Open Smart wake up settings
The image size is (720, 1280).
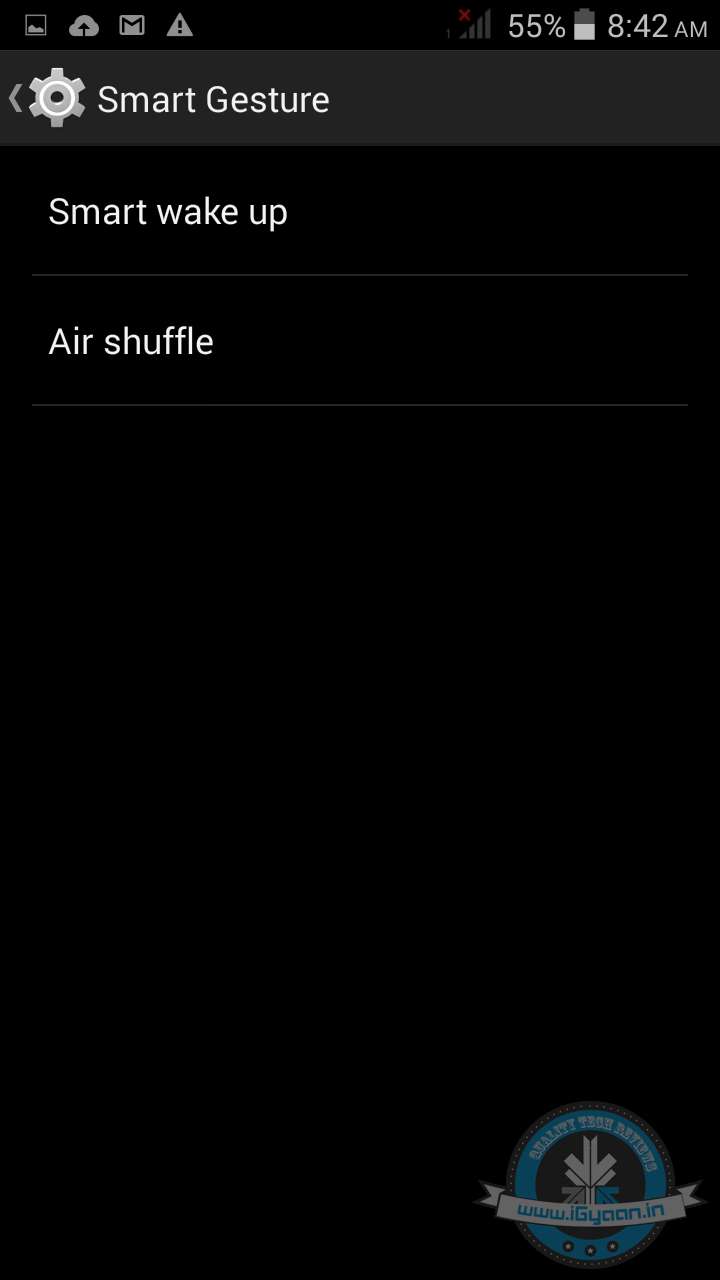tap(360, 212)
